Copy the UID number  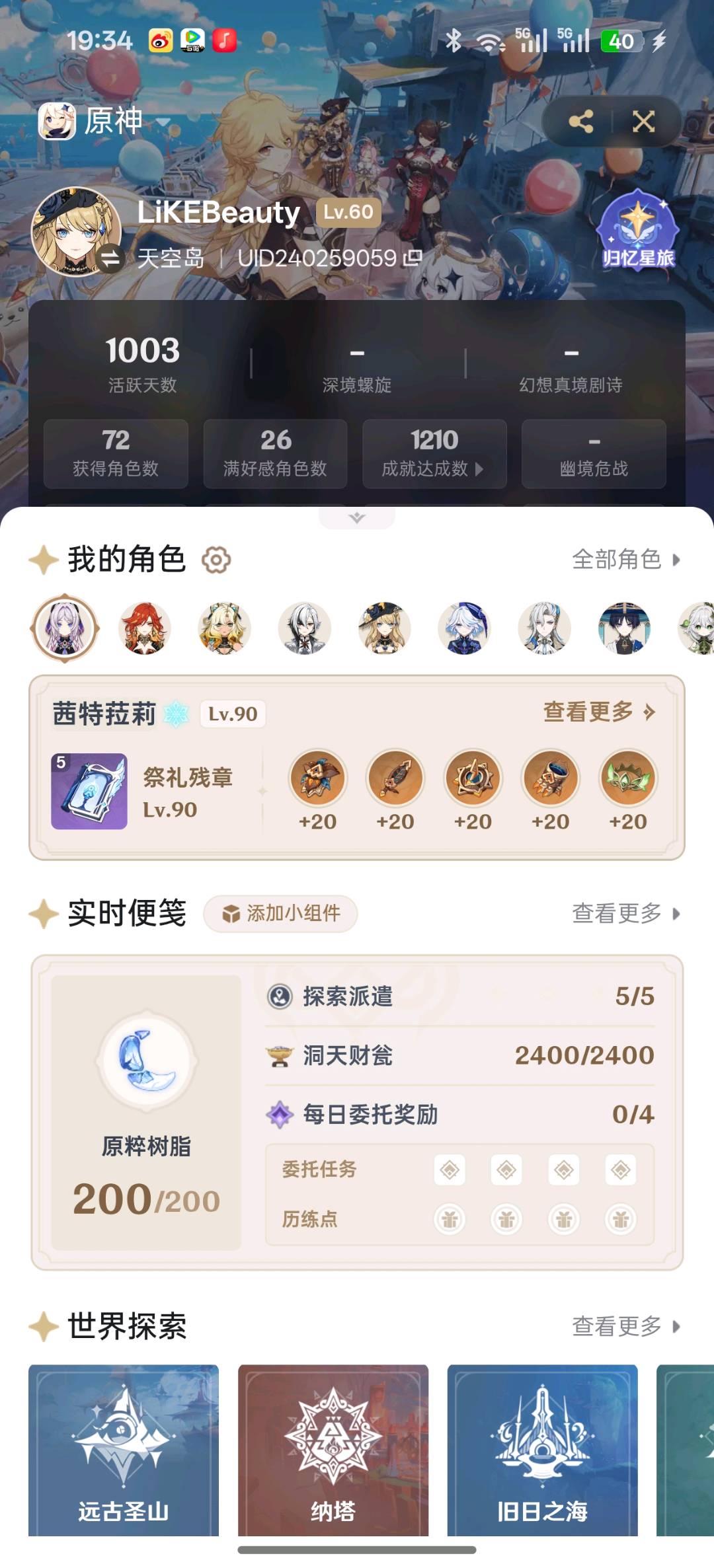coord(413,258)
